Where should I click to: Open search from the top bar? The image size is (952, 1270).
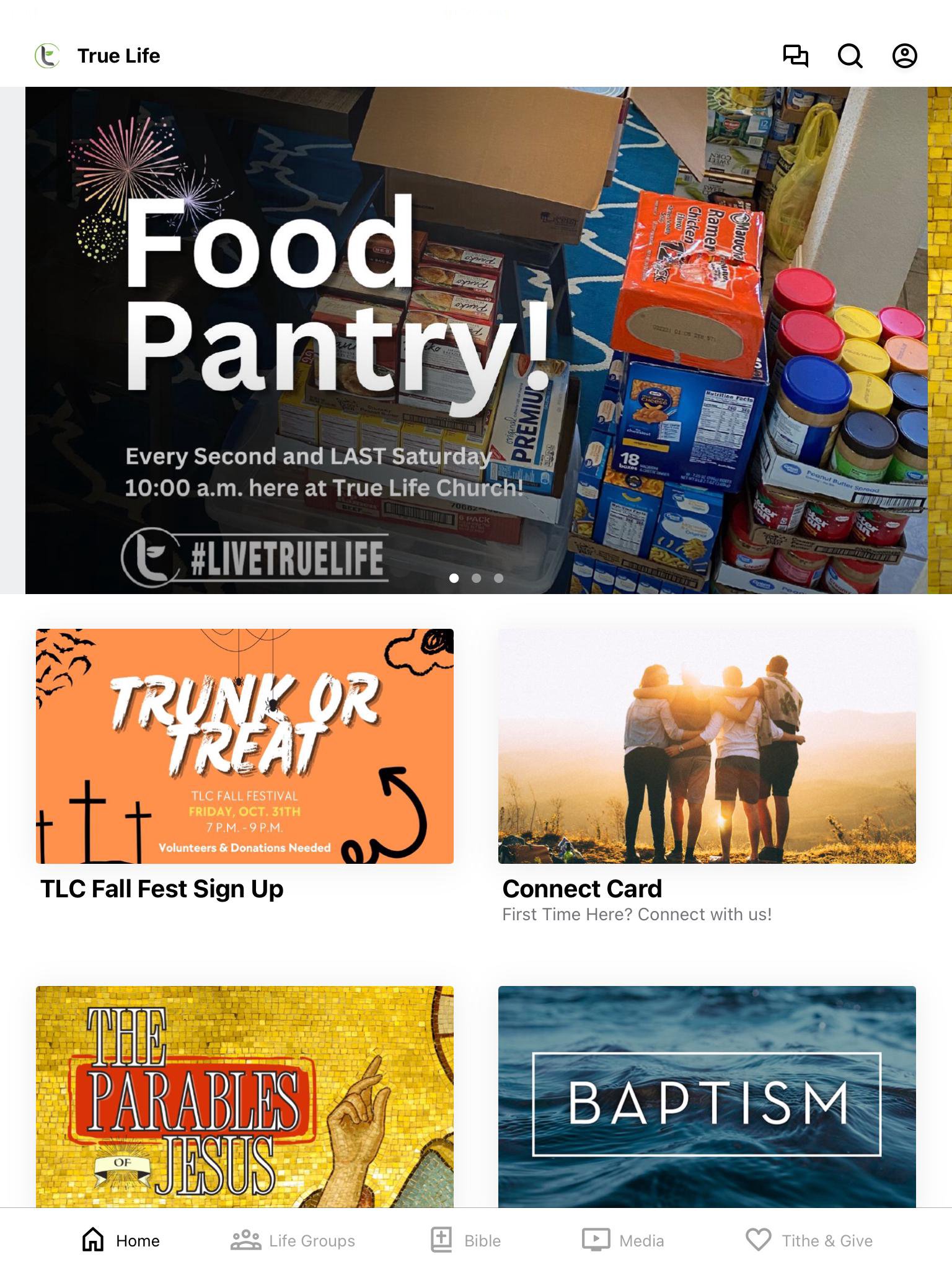(x=850, y=56)
